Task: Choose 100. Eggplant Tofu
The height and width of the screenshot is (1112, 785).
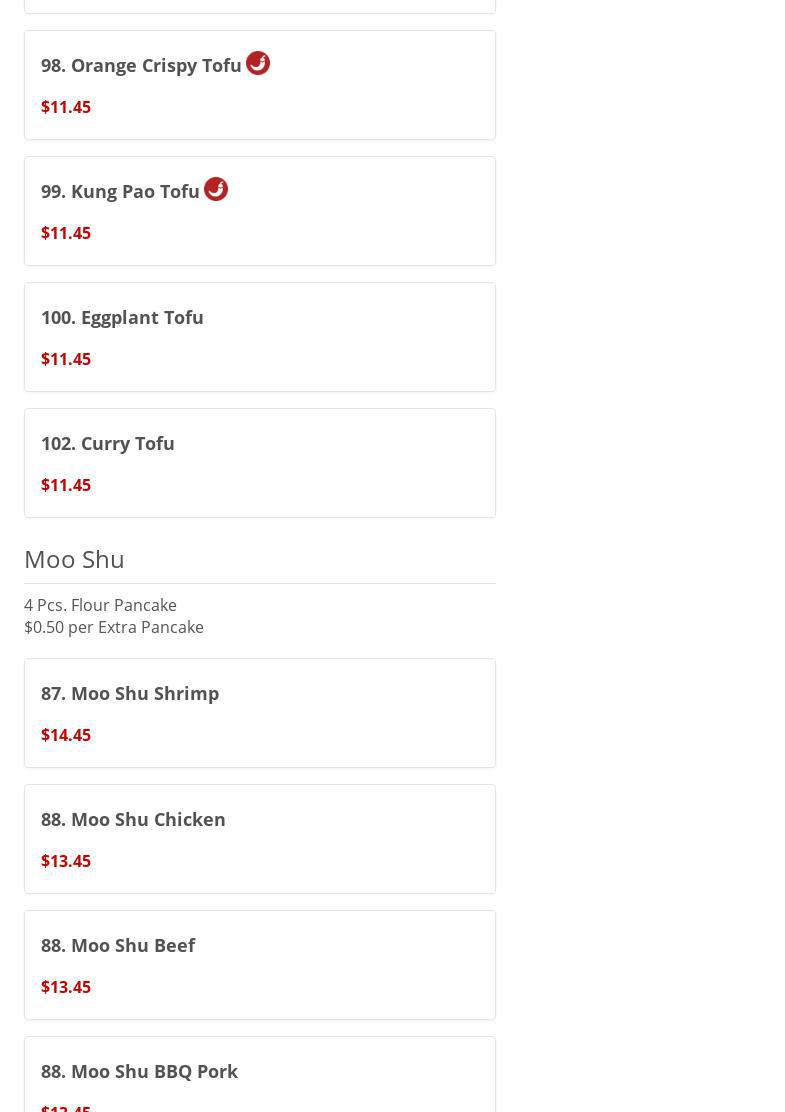Action: pyautogui.click(x=259, y=337)
